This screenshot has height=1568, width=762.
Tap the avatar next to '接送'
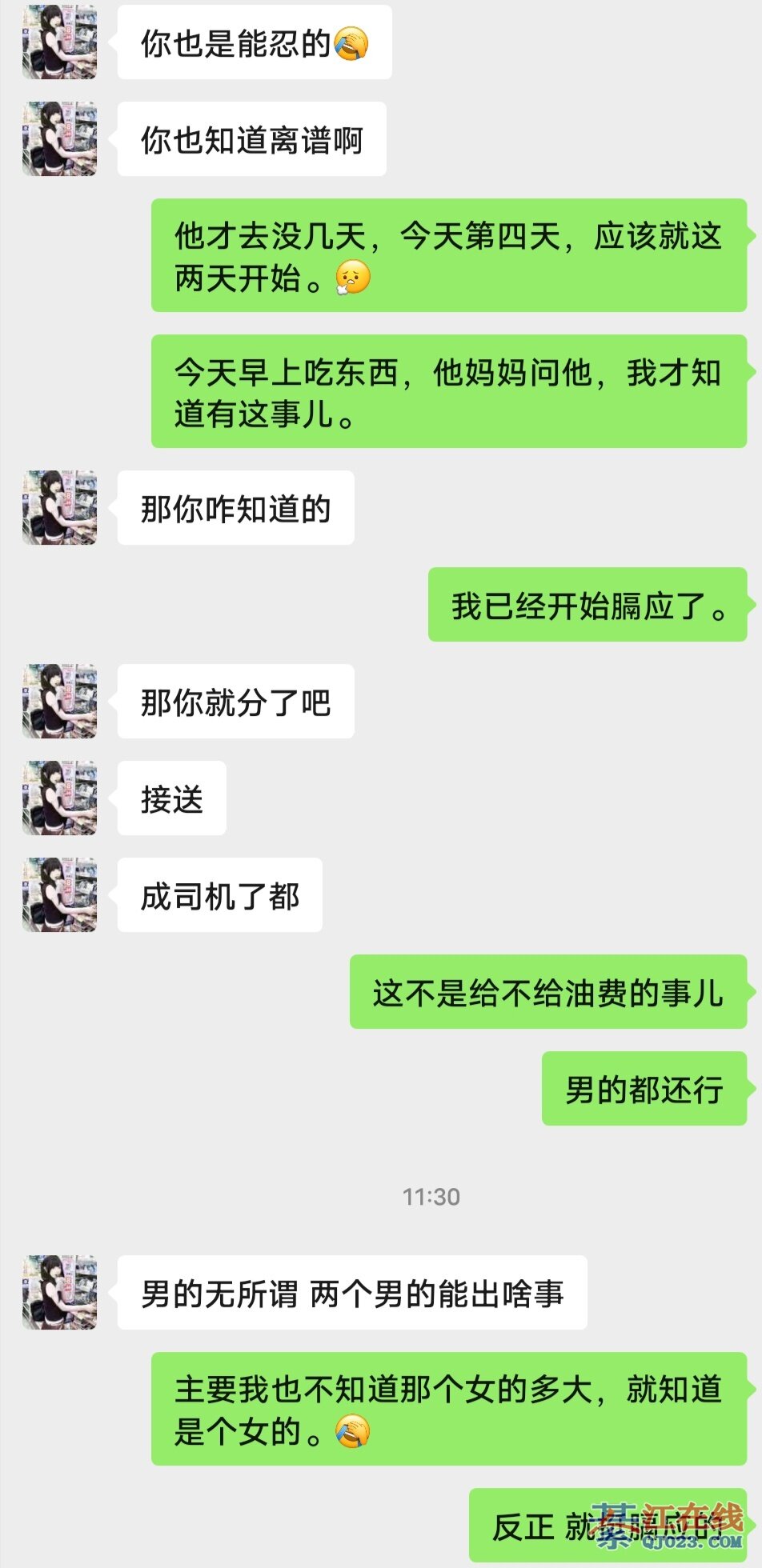(59, 798)
